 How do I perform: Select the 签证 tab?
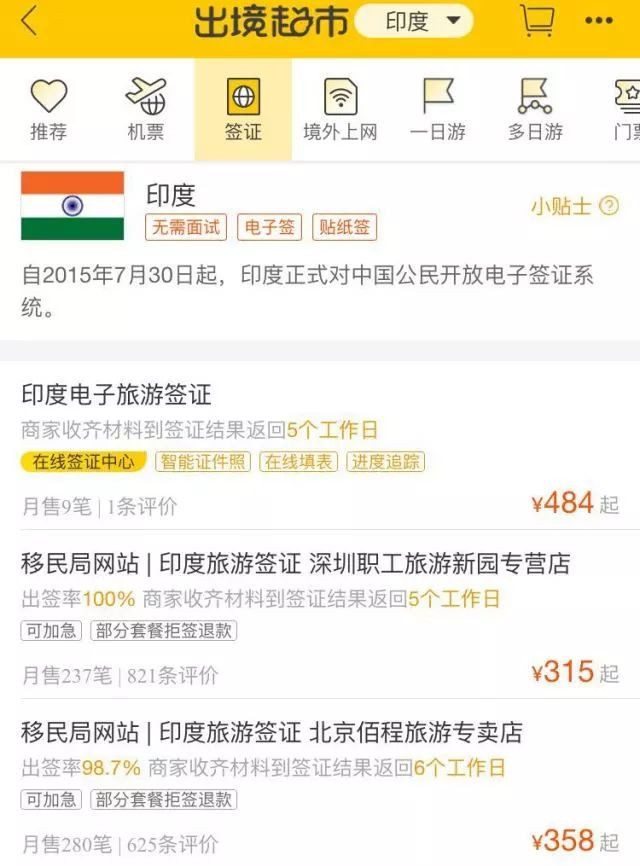pyautogui.click(x=243, y=110)
